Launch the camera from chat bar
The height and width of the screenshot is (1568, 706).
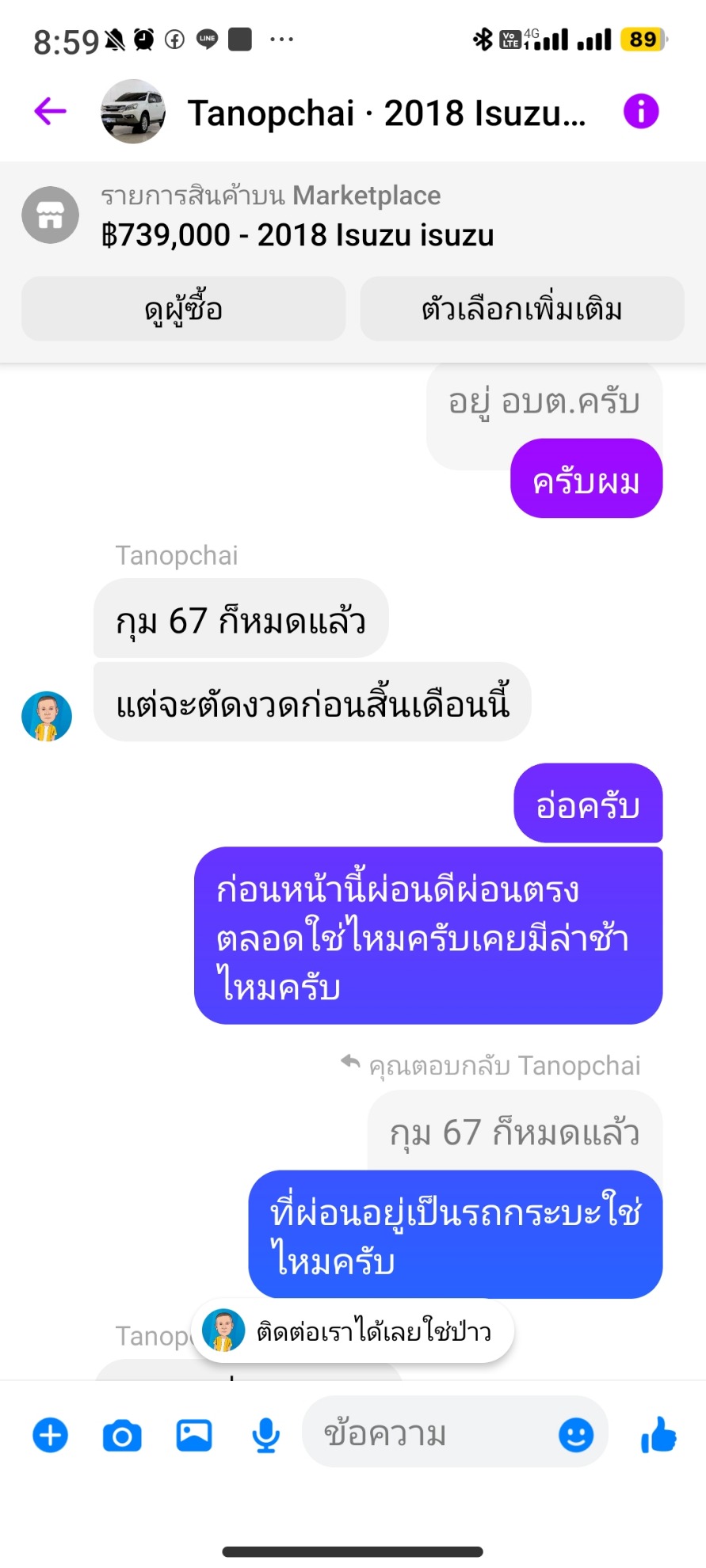122,1435
